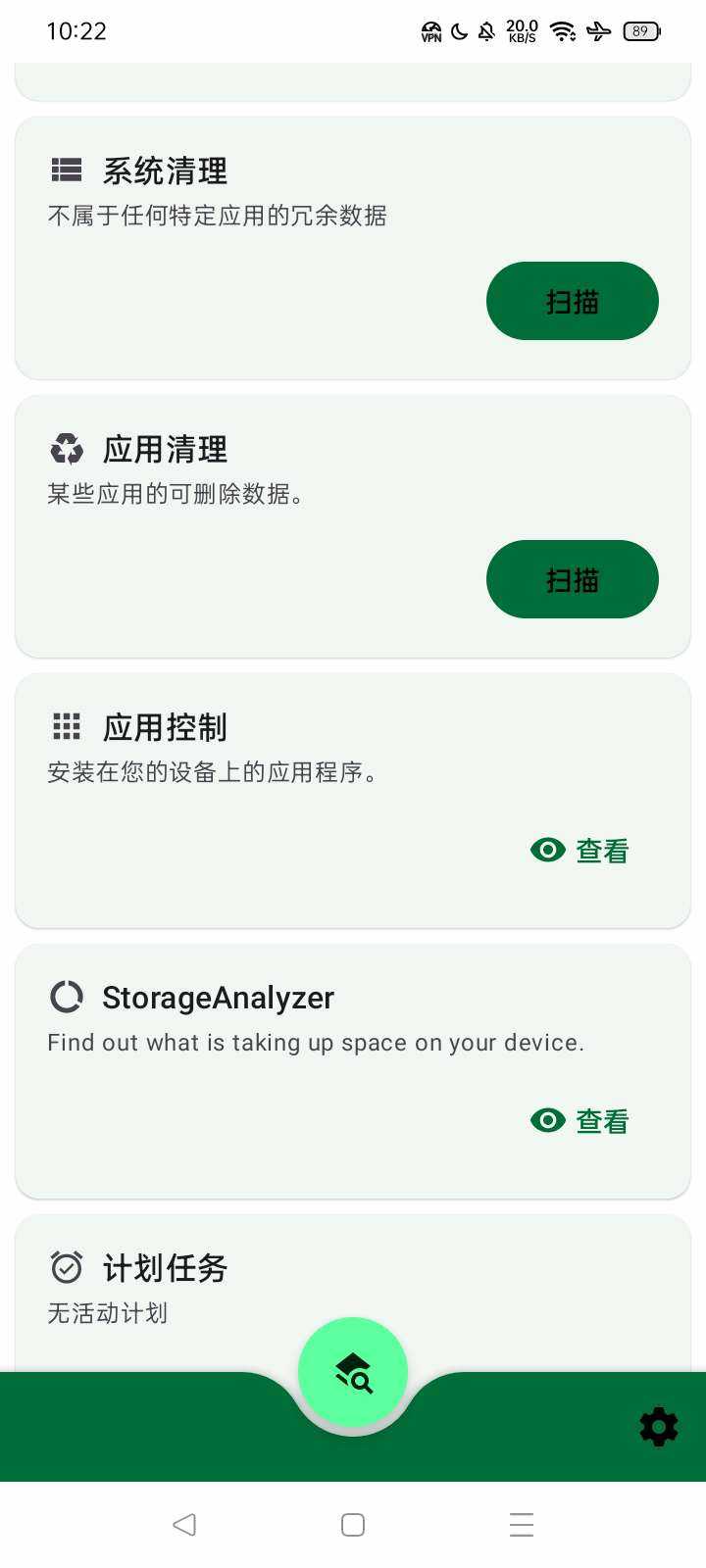Go back using system back button

(184, 1524)
